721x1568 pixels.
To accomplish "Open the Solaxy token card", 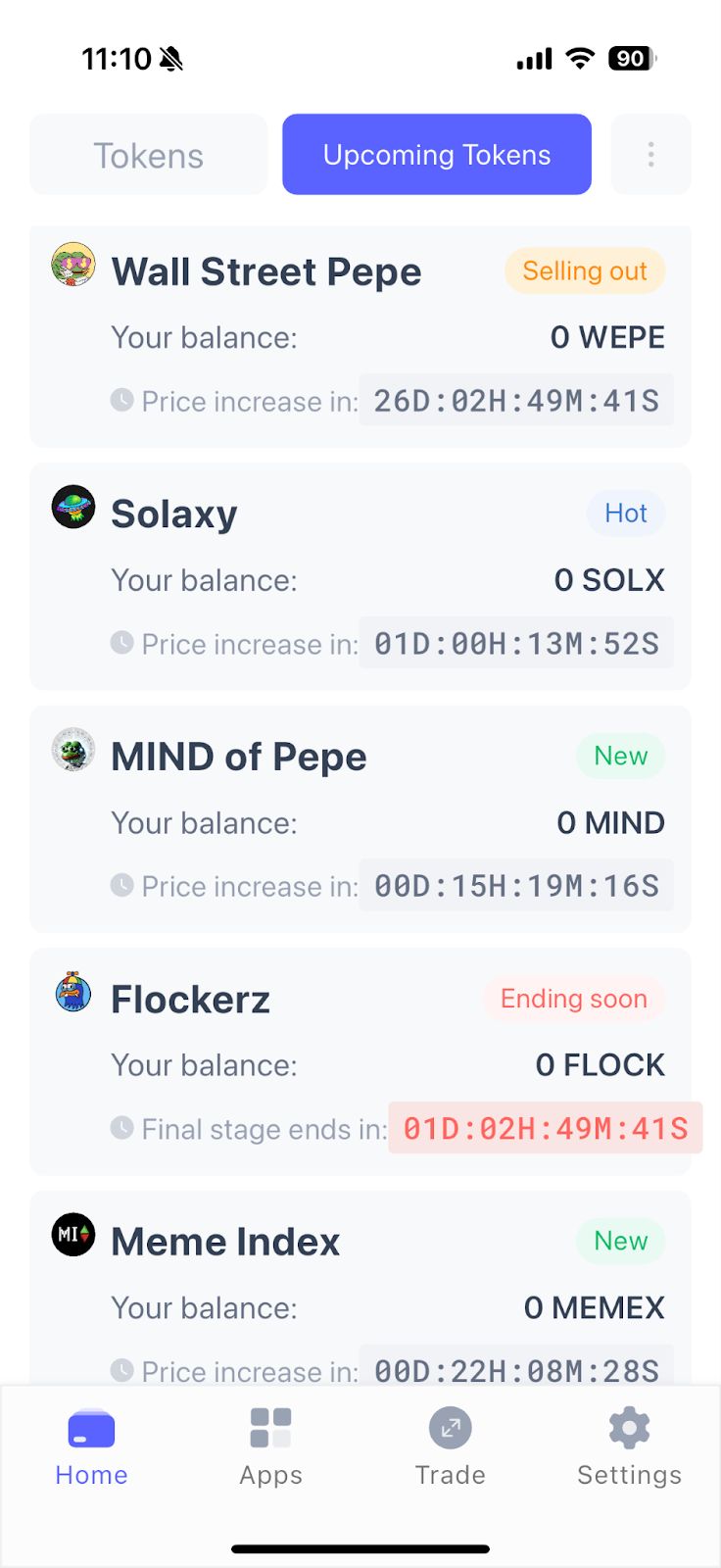I will [360, 576].
